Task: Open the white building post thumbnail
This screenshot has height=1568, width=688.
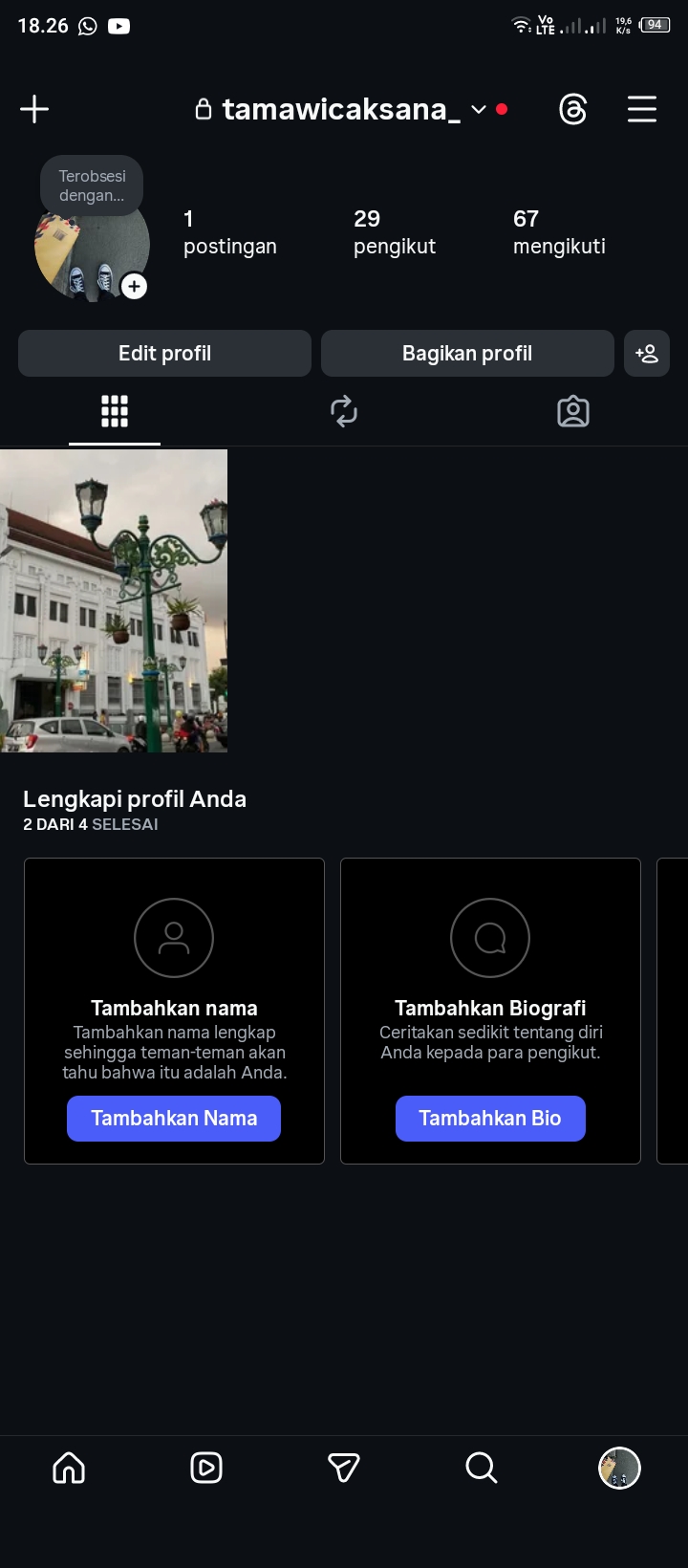Action: click(x=114, y=600)
